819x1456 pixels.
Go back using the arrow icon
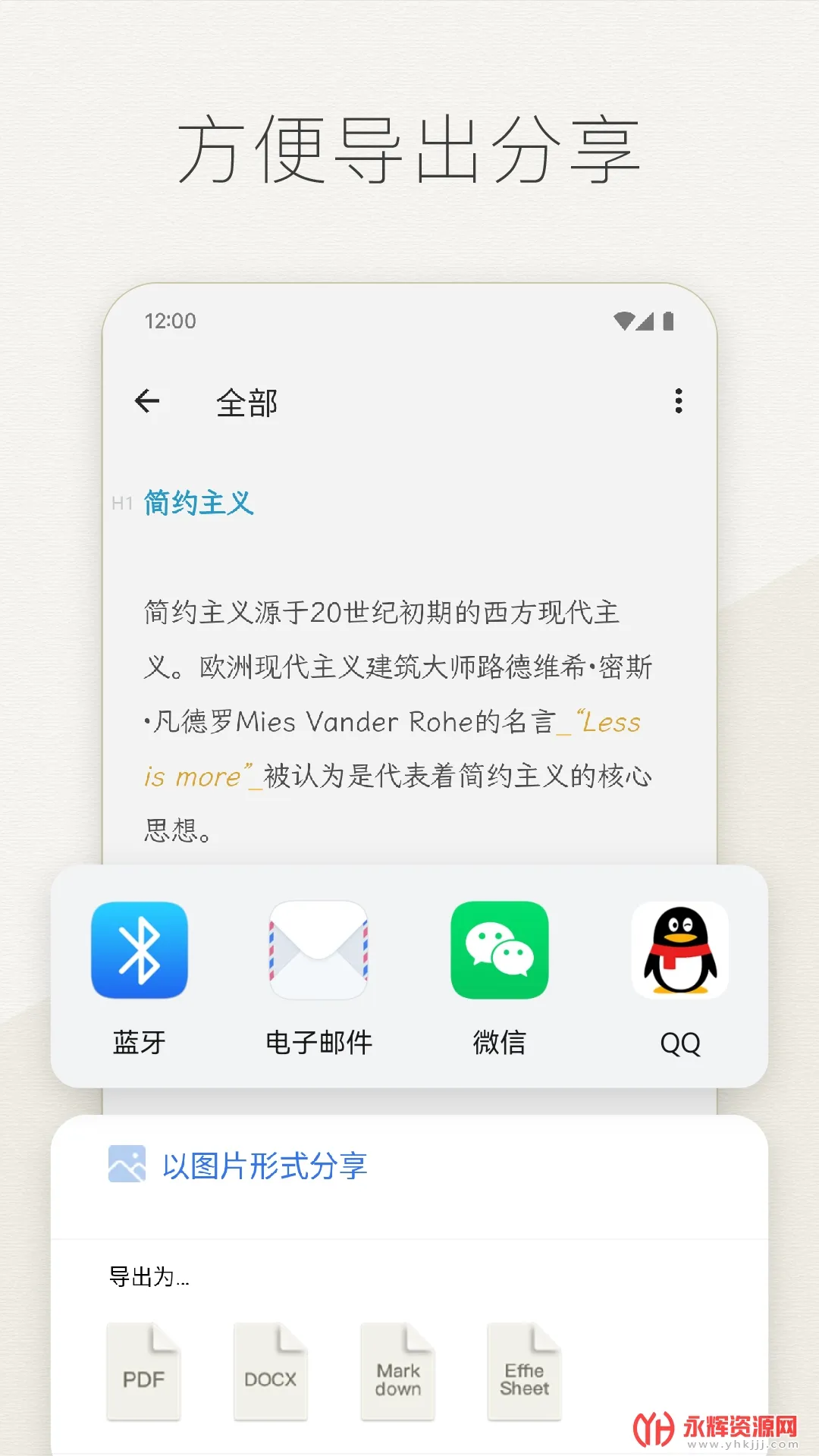click(x=149, y=400)
